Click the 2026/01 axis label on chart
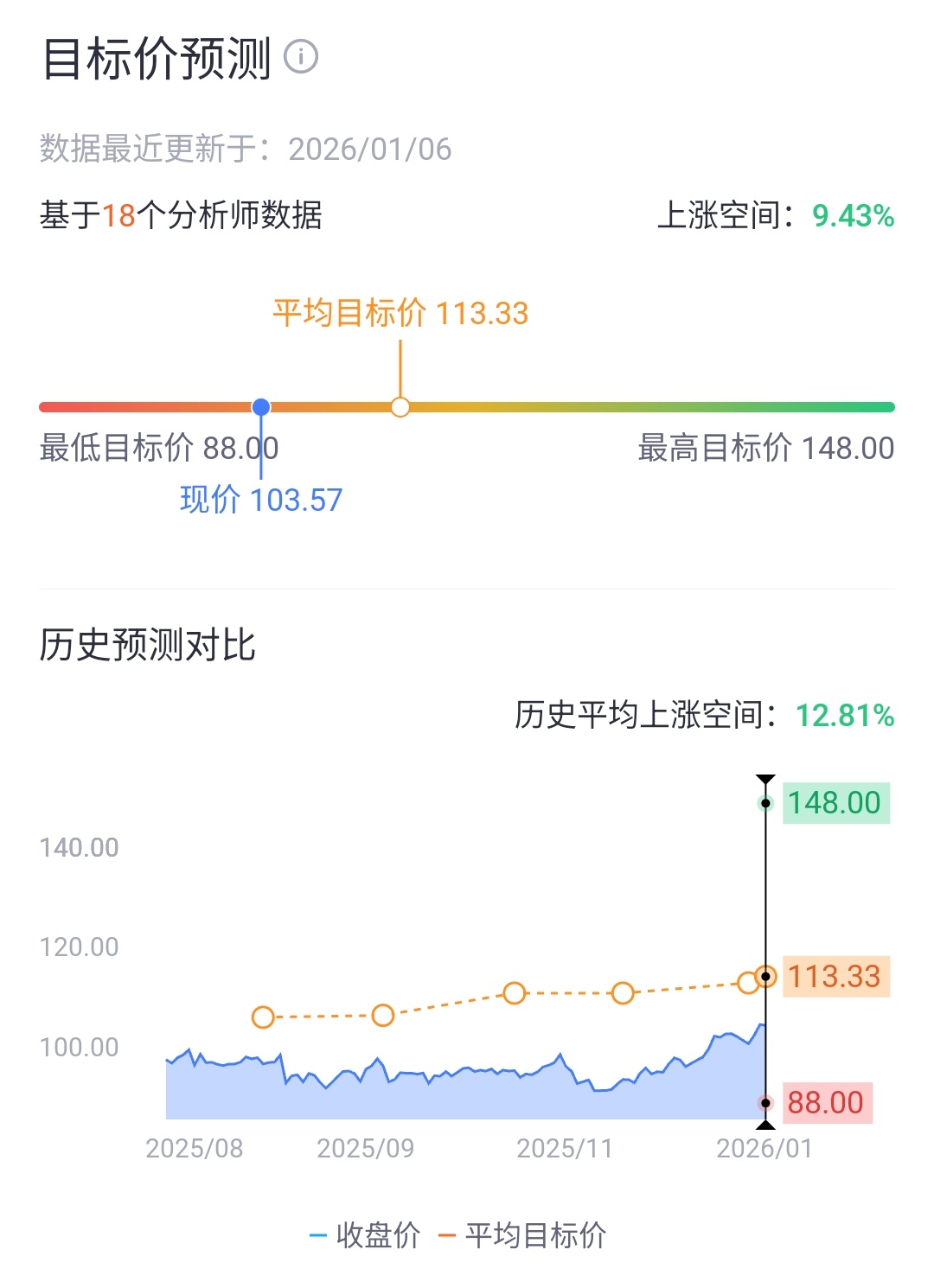Screen dimensions: 934x1288 [x=764, y=1150]
